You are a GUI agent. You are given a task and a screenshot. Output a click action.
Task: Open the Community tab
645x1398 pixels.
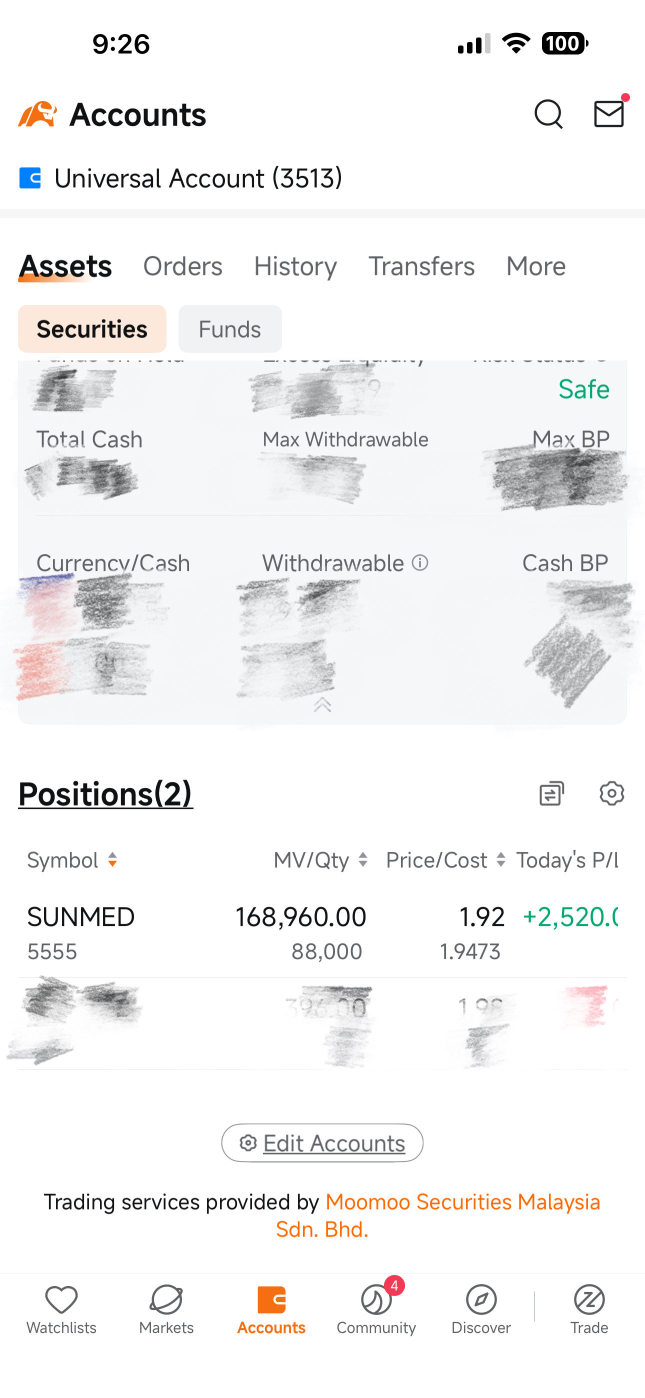coord(376,1311)
